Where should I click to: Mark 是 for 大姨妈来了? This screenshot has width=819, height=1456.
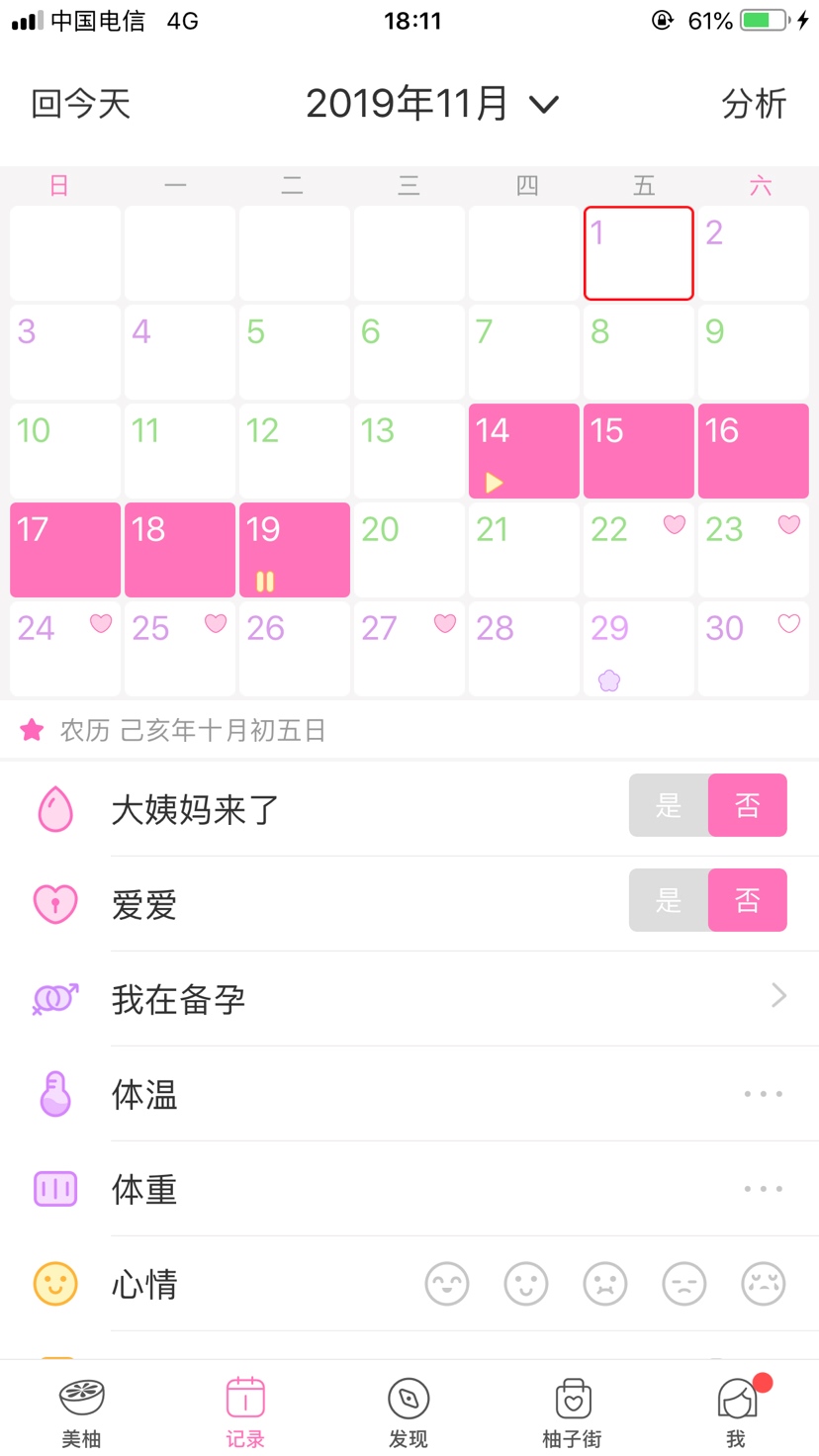coord(669,805)
